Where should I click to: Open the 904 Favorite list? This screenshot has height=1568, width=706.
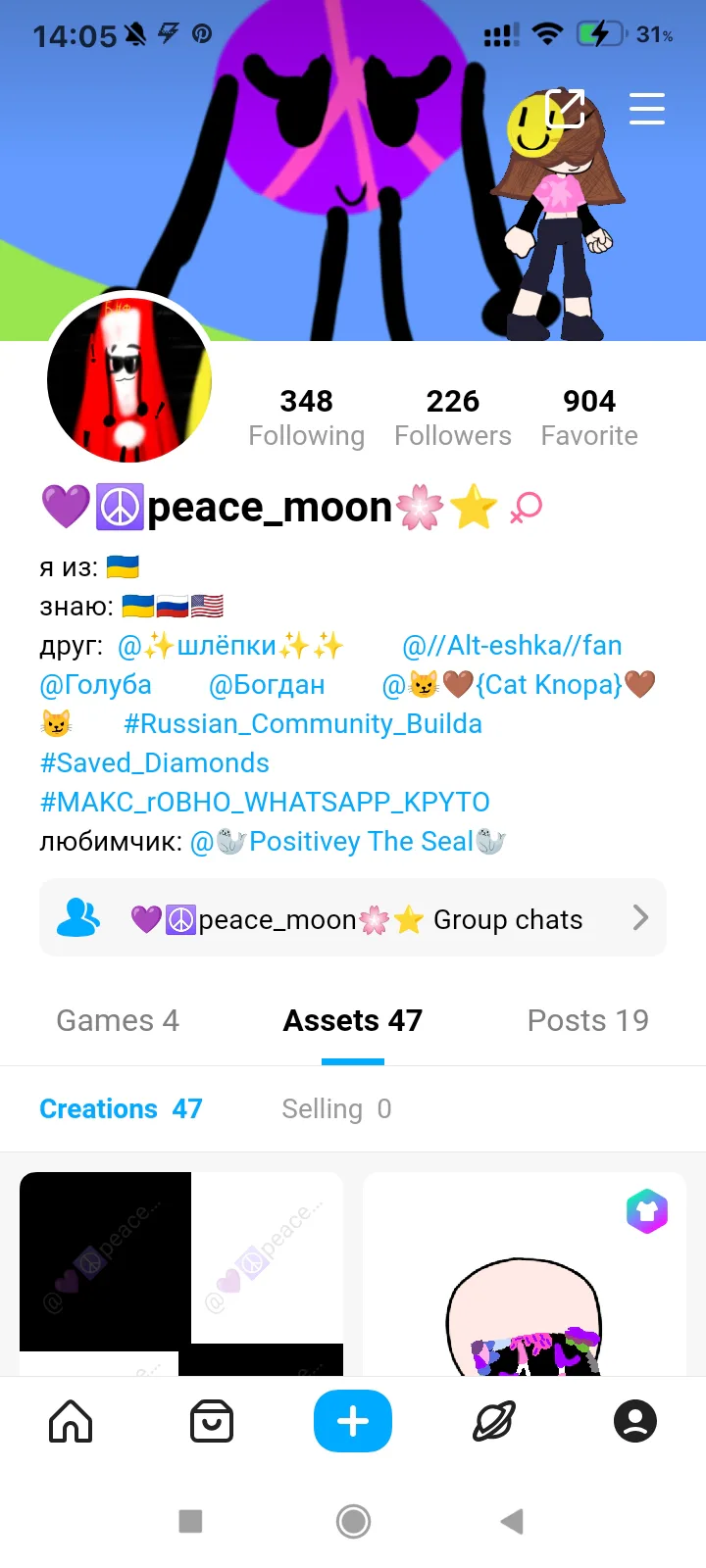[589, 416]
